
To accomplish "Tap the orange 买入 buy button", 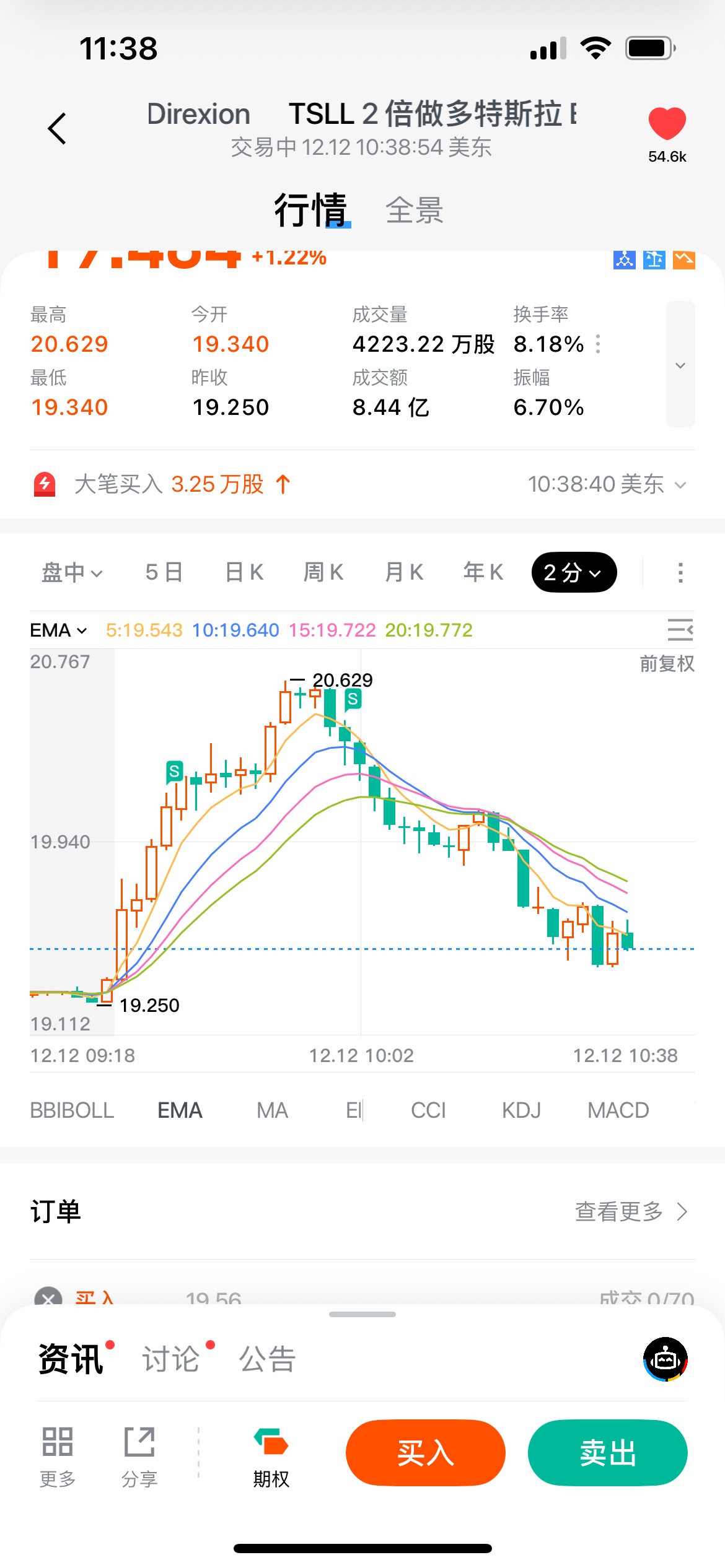I will (425, 1453).
